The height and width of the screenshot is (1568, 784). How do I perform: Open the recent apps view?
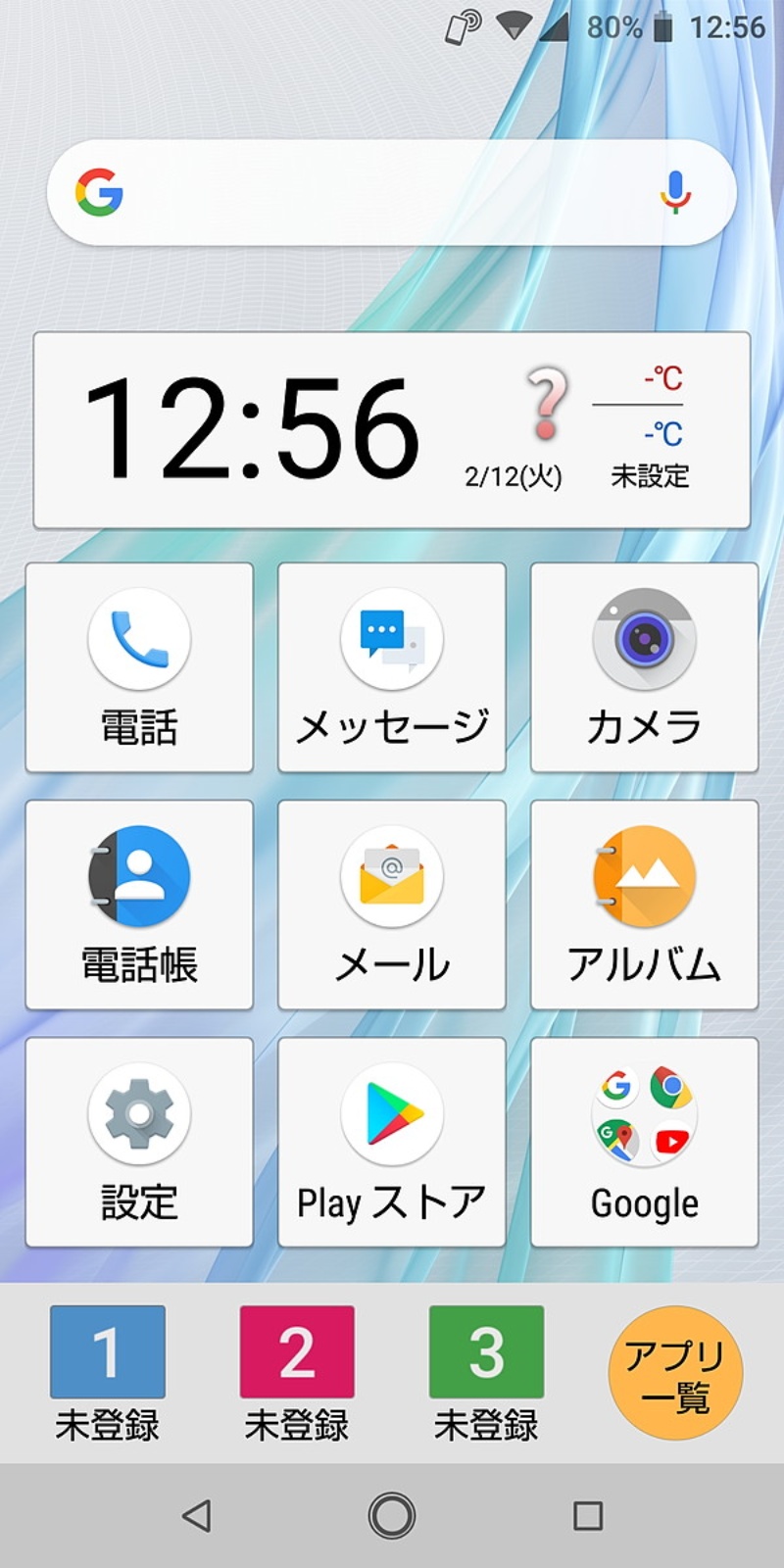pyautogui.click(x=587, y=1516)
